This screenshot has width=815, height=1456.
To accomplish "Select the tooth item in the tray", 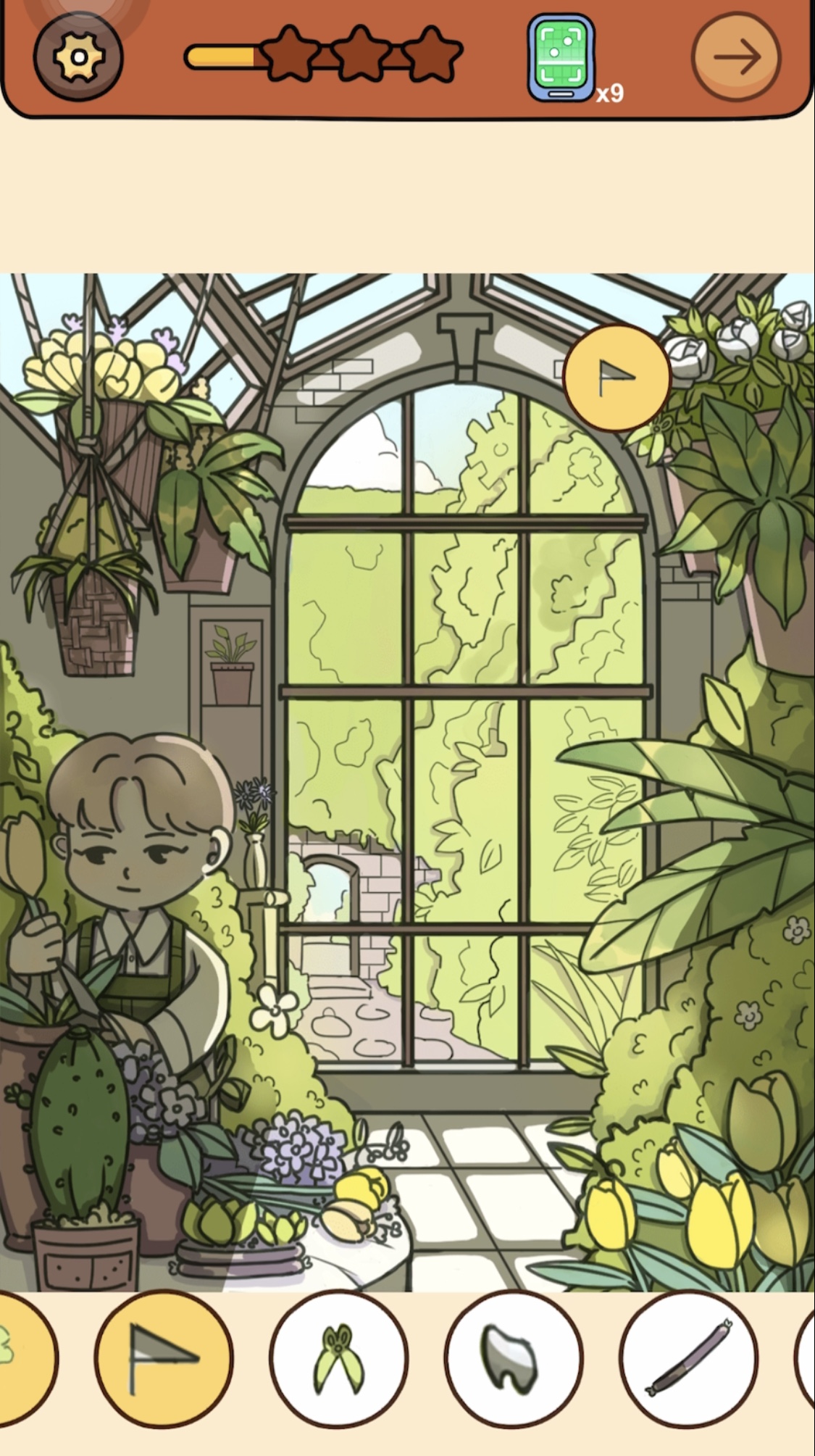I will click(x=514, y=1360).
